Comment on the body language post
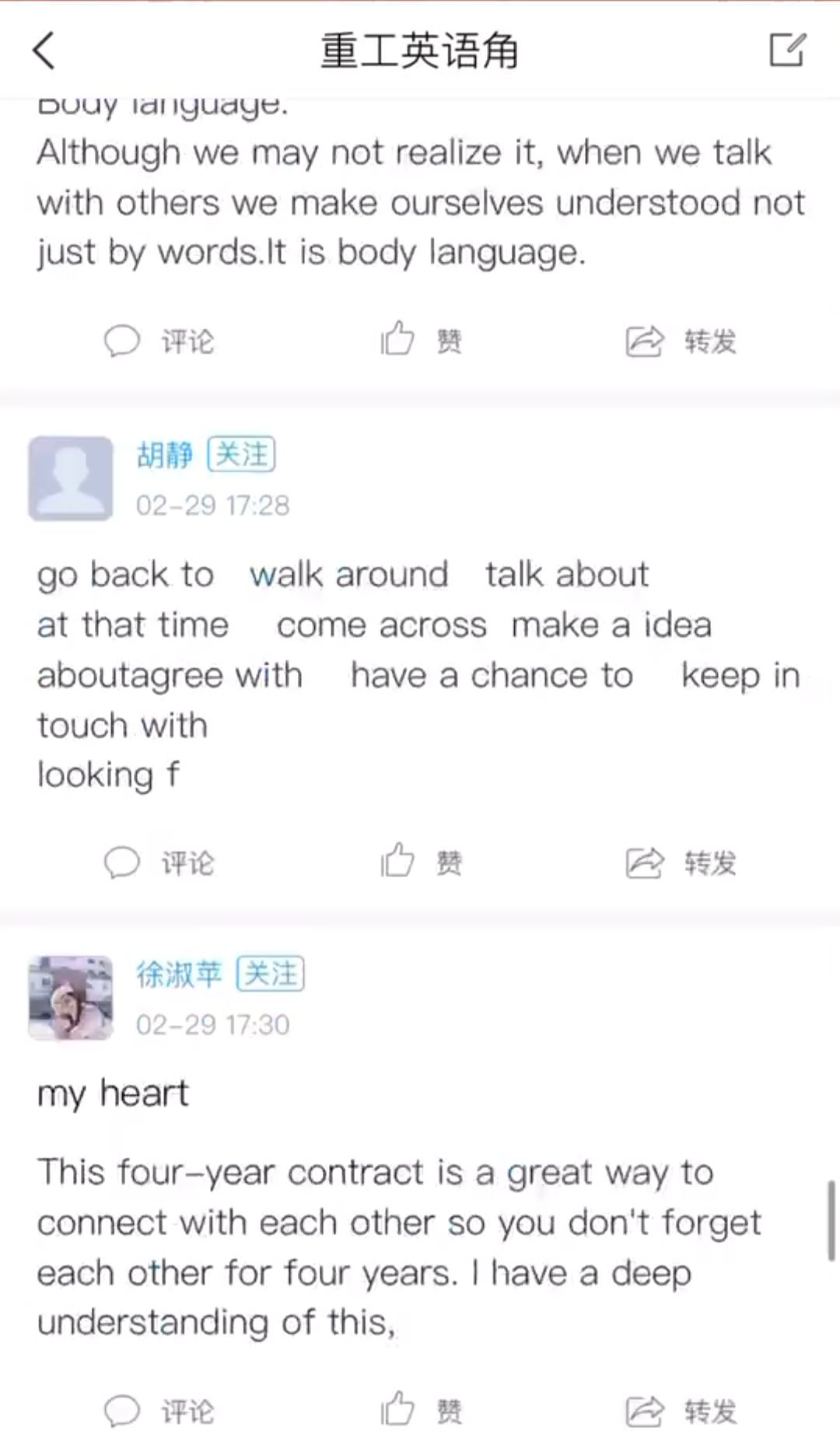840x1449 pixels. [x=159, y=341]
